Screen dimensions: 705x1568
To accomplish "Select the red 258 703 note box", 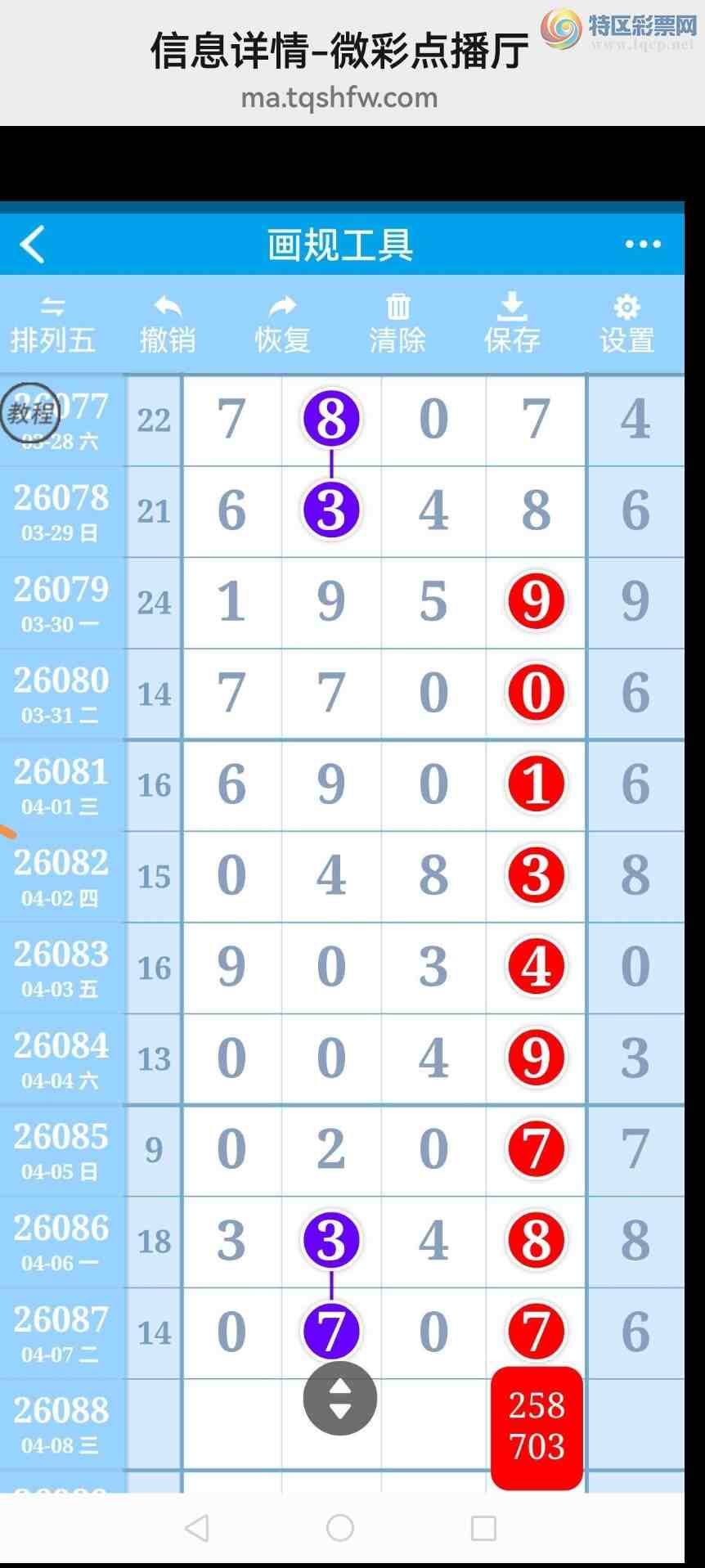I will tap(537, 1426).
